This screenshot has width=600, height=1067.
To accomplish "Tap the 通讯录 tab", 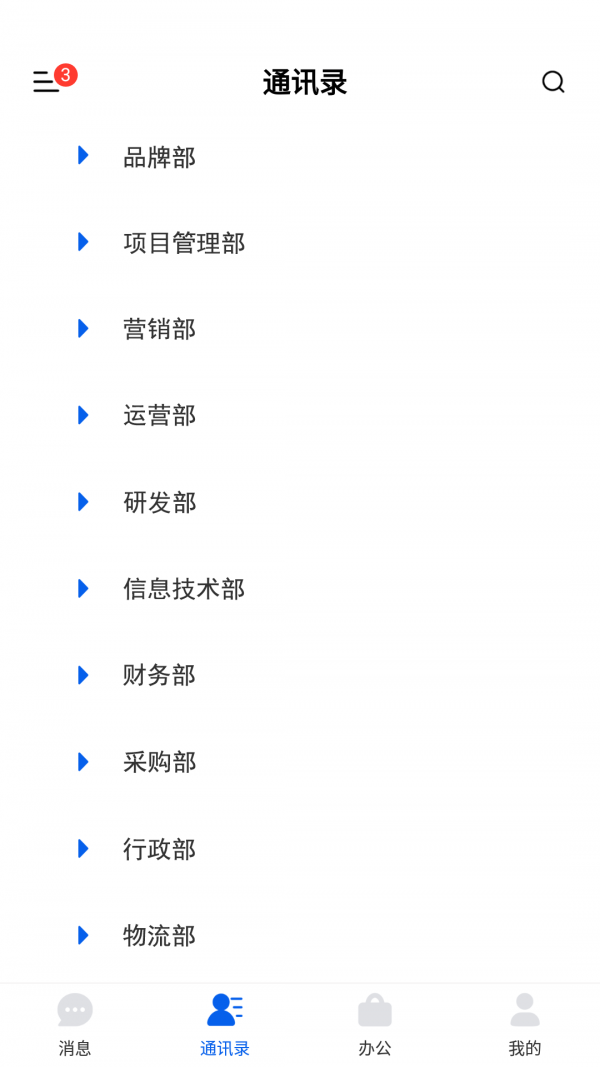I will tap(225, 1024).
